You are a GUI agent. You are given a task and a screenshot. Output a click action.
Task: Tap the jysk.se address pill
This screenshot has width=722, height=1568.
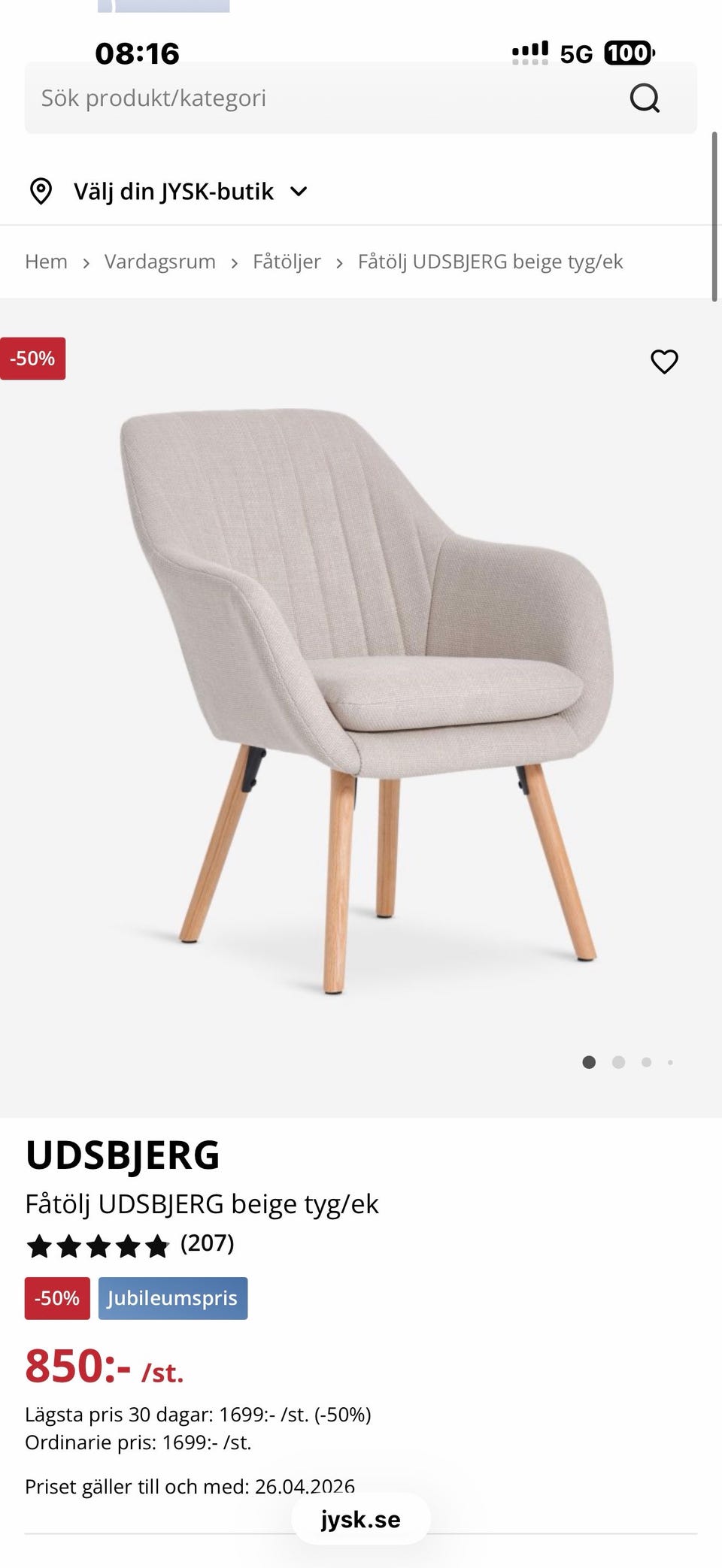361,1519
